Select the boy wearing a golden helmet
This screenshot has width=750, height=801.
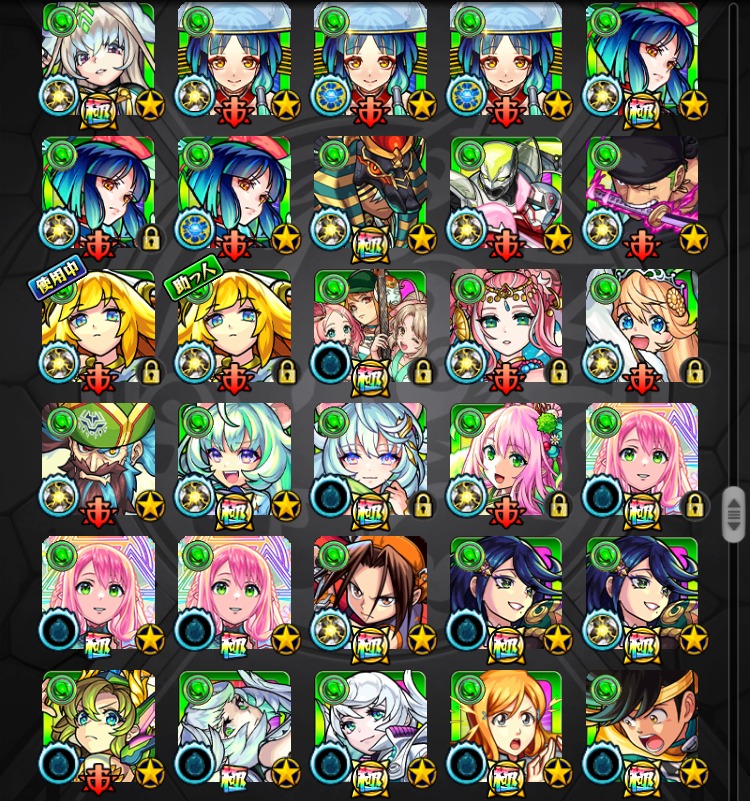point(642,727)
